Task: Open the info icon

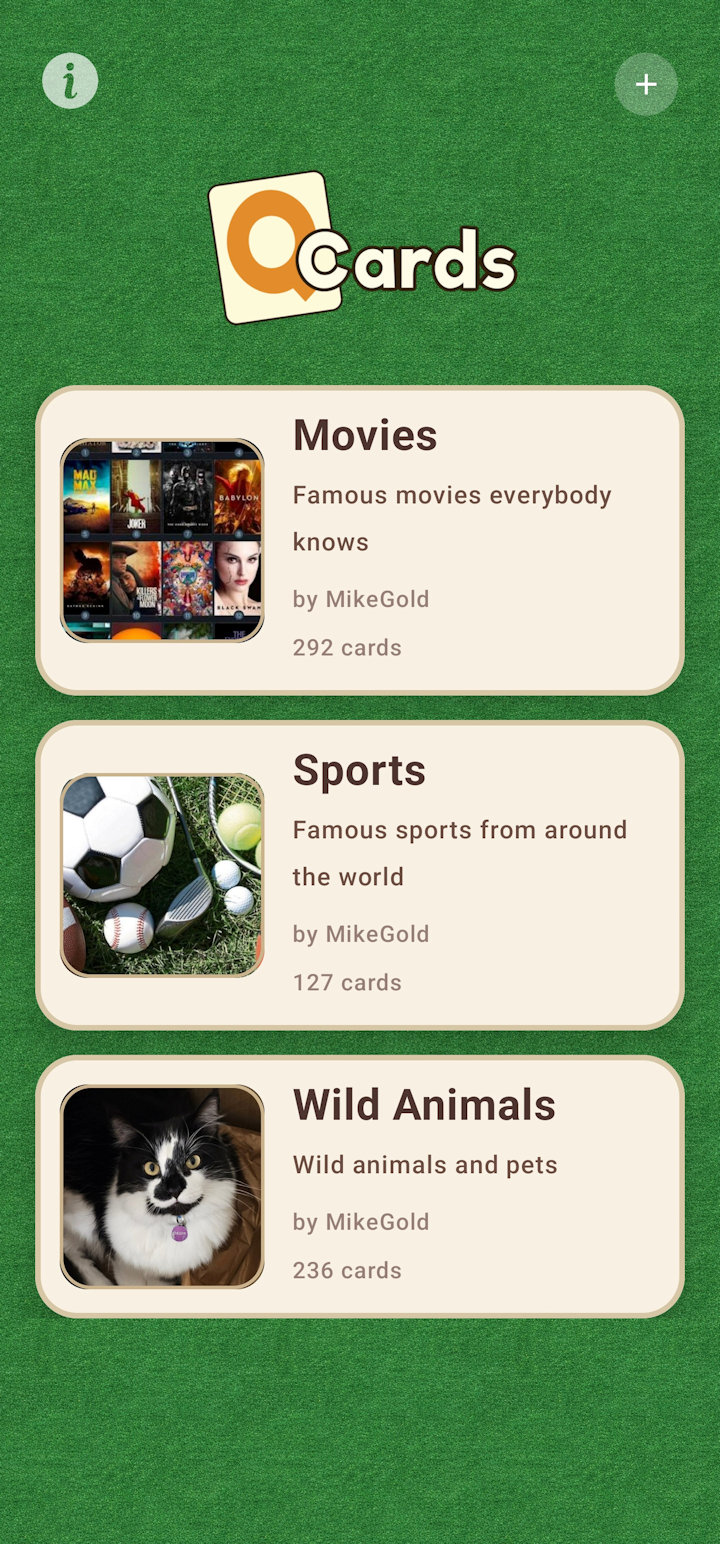Action: (x=70, y=81)
